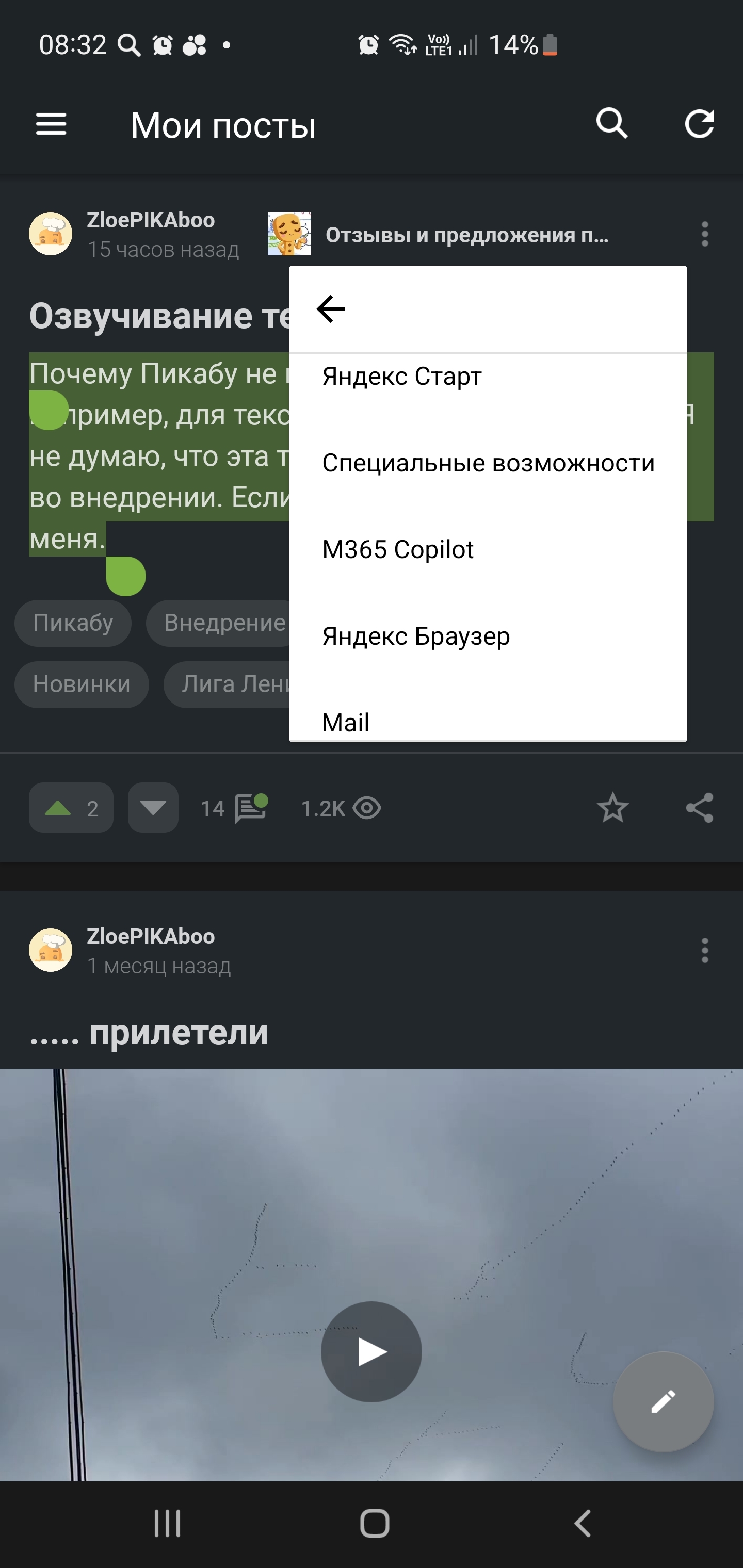Open the Отзывы и предложения community
743x1568 pixels.
tap(466, 235)
